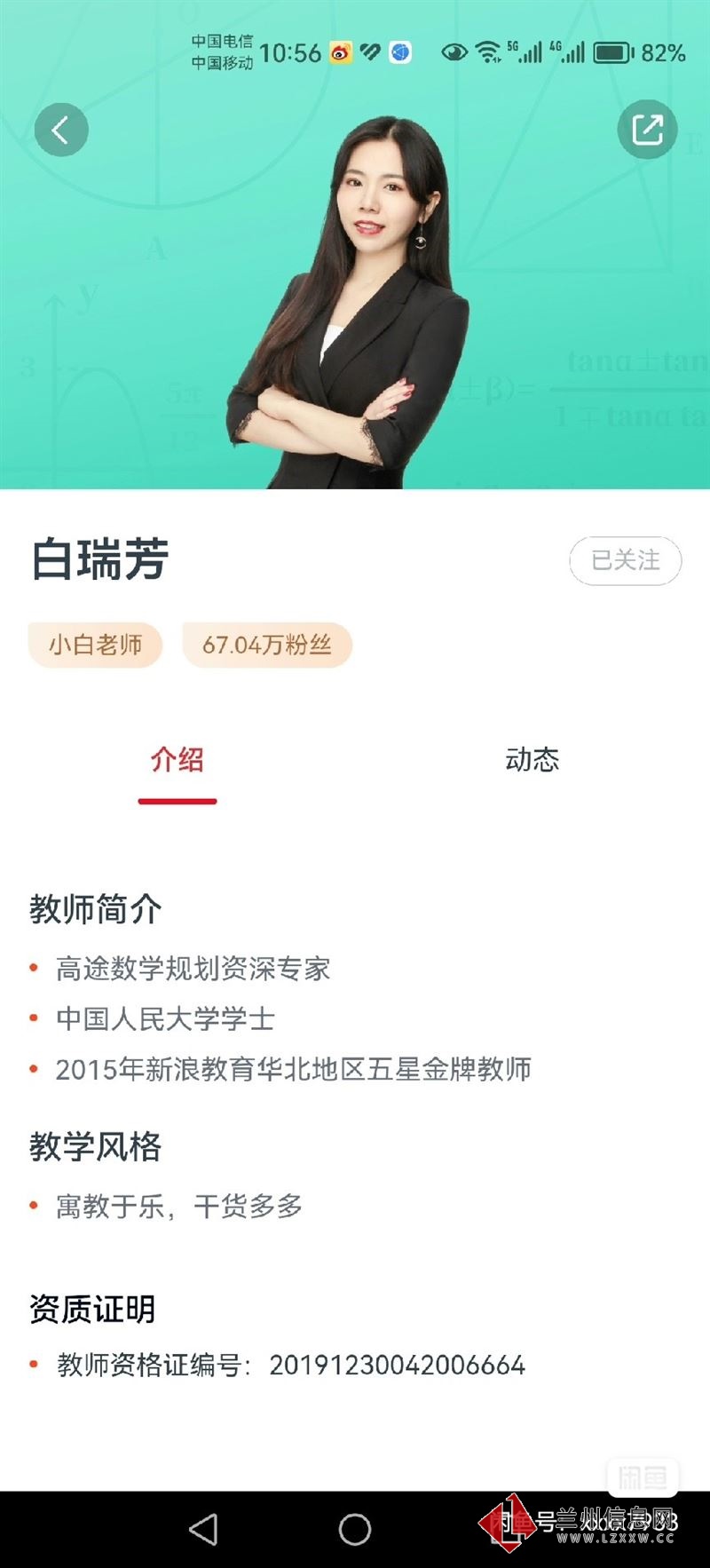This screenshot has width=710, height=1568.
Task: Tap the system back triangle button
Action: coord(203,1529)
